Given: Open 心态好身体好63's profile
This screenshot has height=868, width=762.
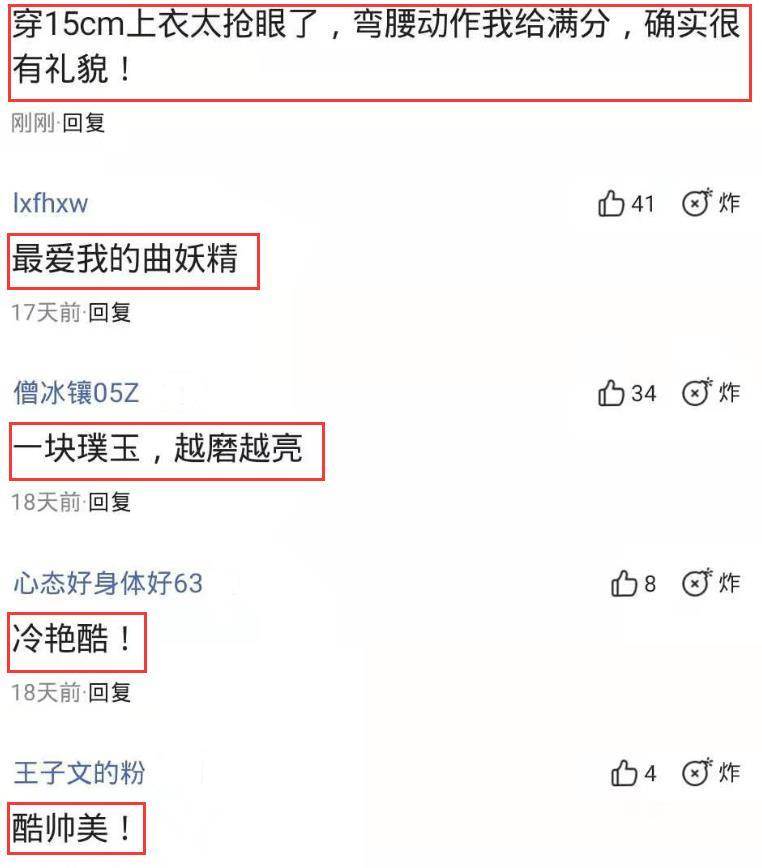Looking at the screenshot, I should (108, 583).
